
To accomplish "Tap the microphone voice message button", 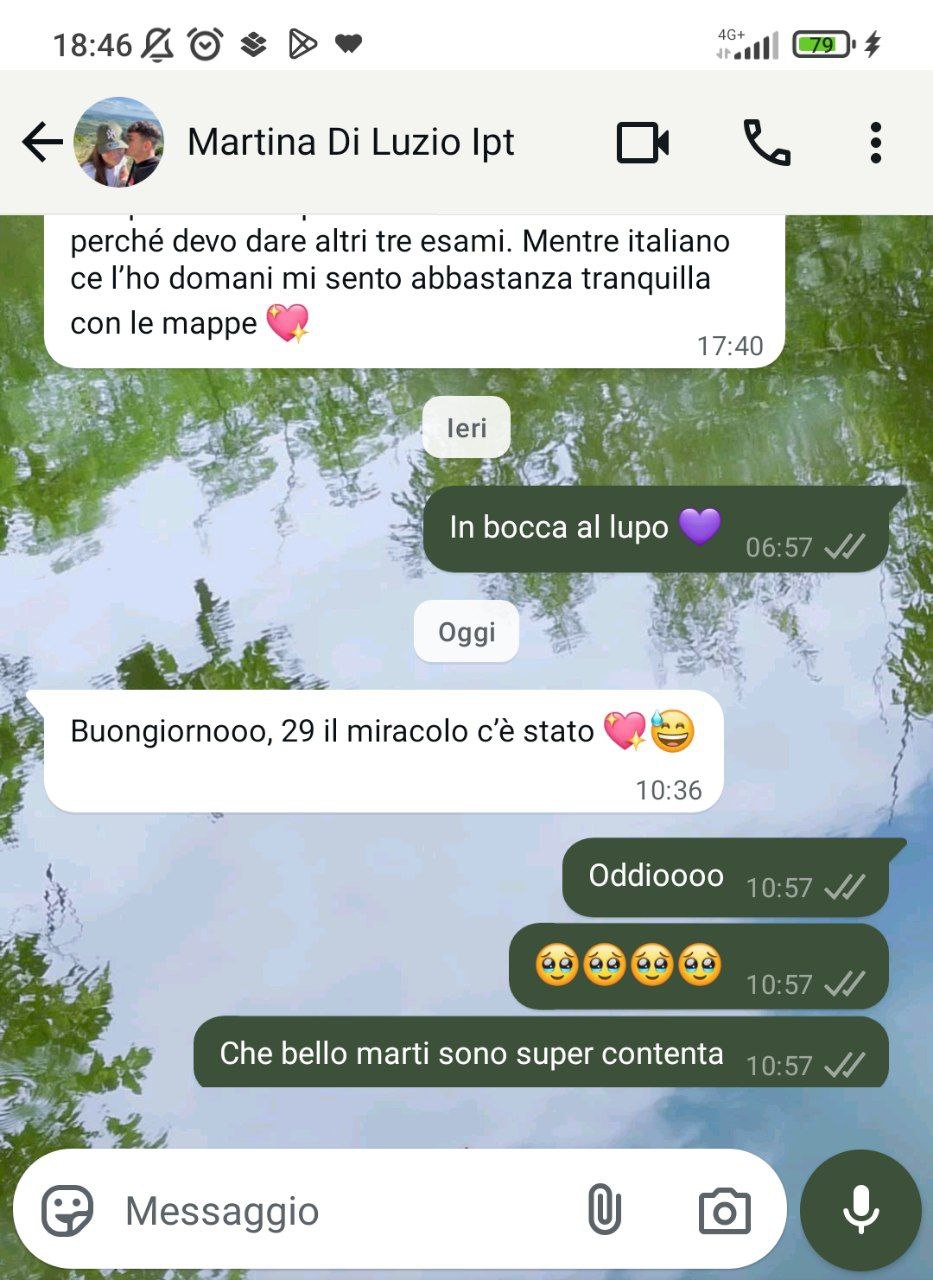I will (860, 1211).
